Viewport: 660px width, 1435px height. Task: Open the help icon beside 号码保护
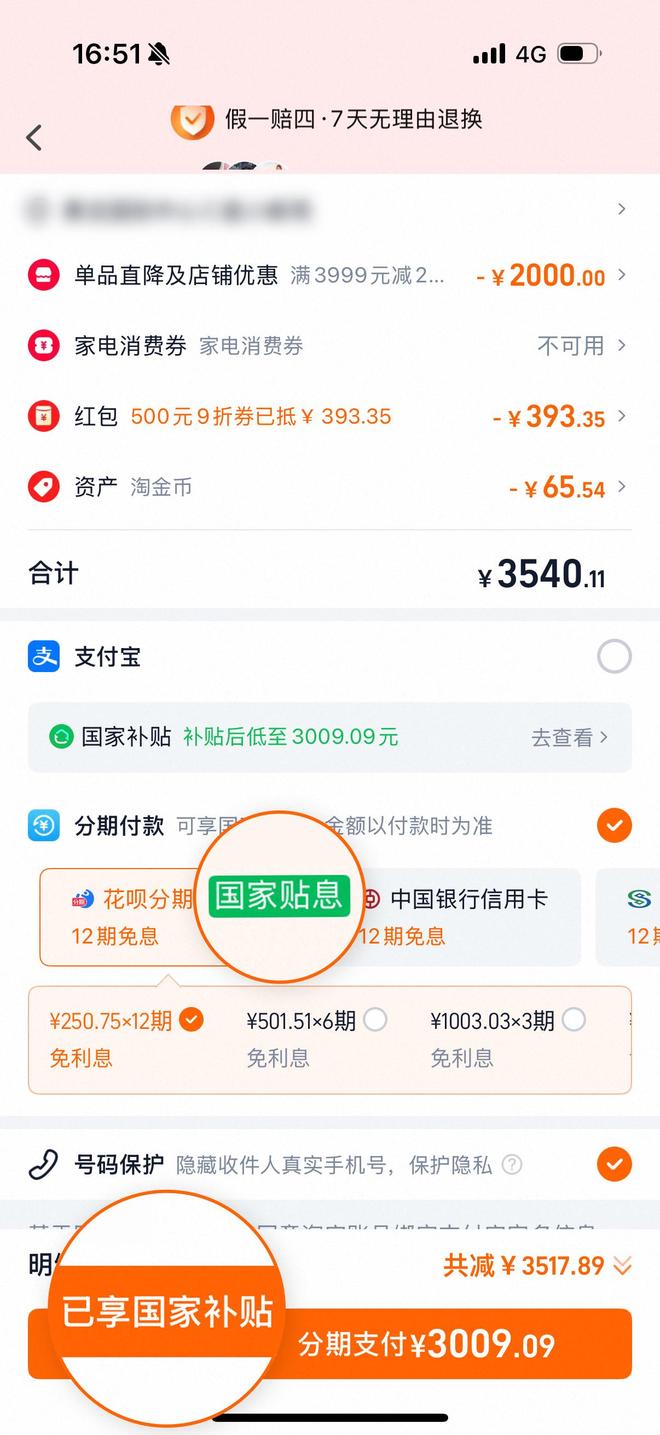[x=512, y=1165]
